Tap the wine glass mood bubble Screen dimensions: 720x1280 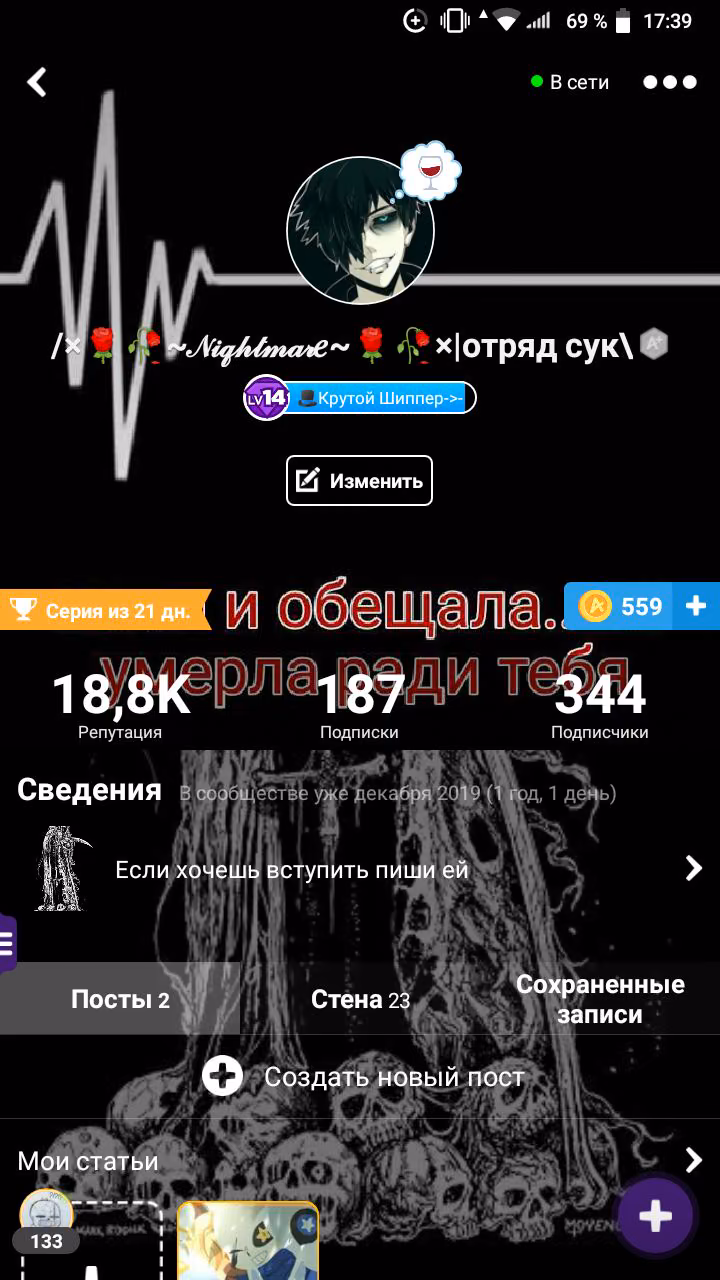click(430, 174)
